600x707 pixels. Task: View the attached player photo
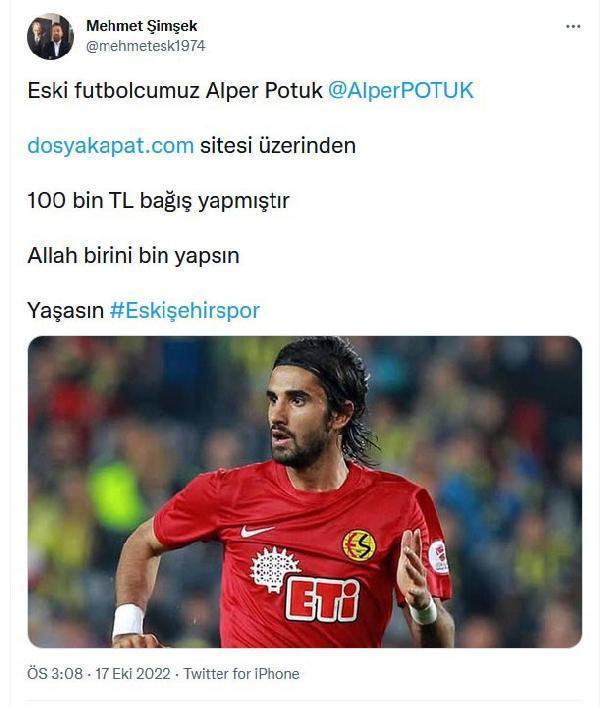[304, 492]
